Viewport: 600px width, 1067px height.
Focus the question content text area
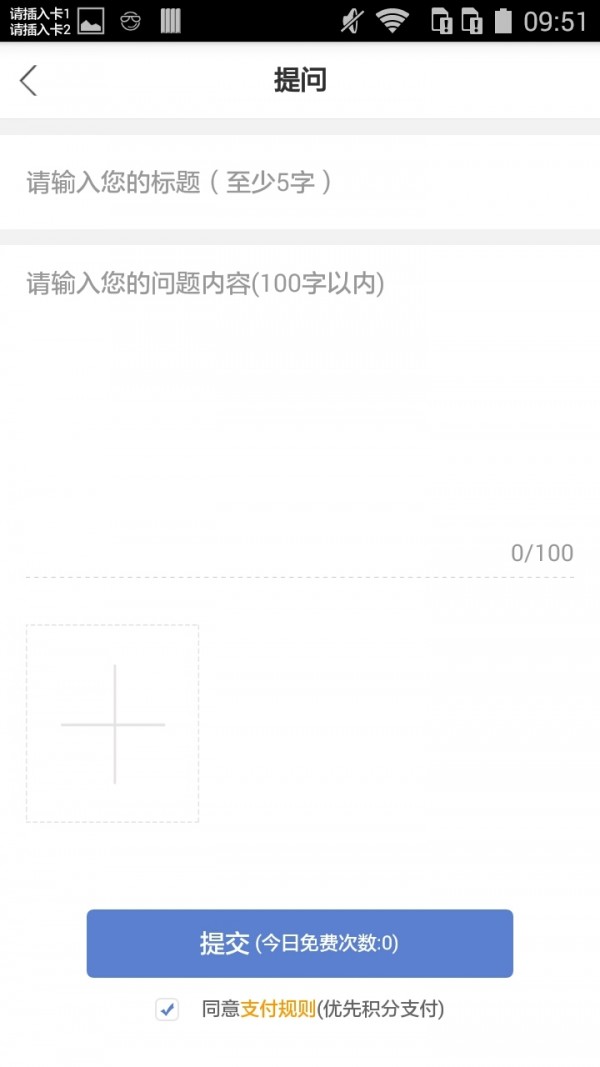300,400
